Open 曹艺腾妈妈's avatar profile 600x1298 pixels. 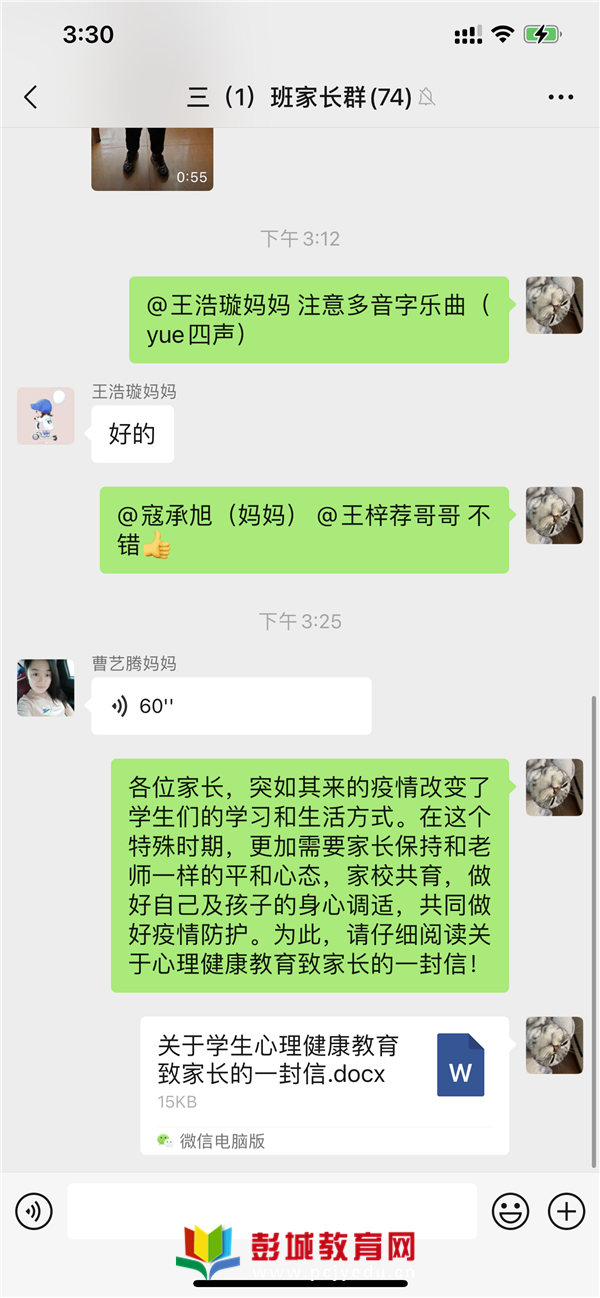click(x=46, y=688)
